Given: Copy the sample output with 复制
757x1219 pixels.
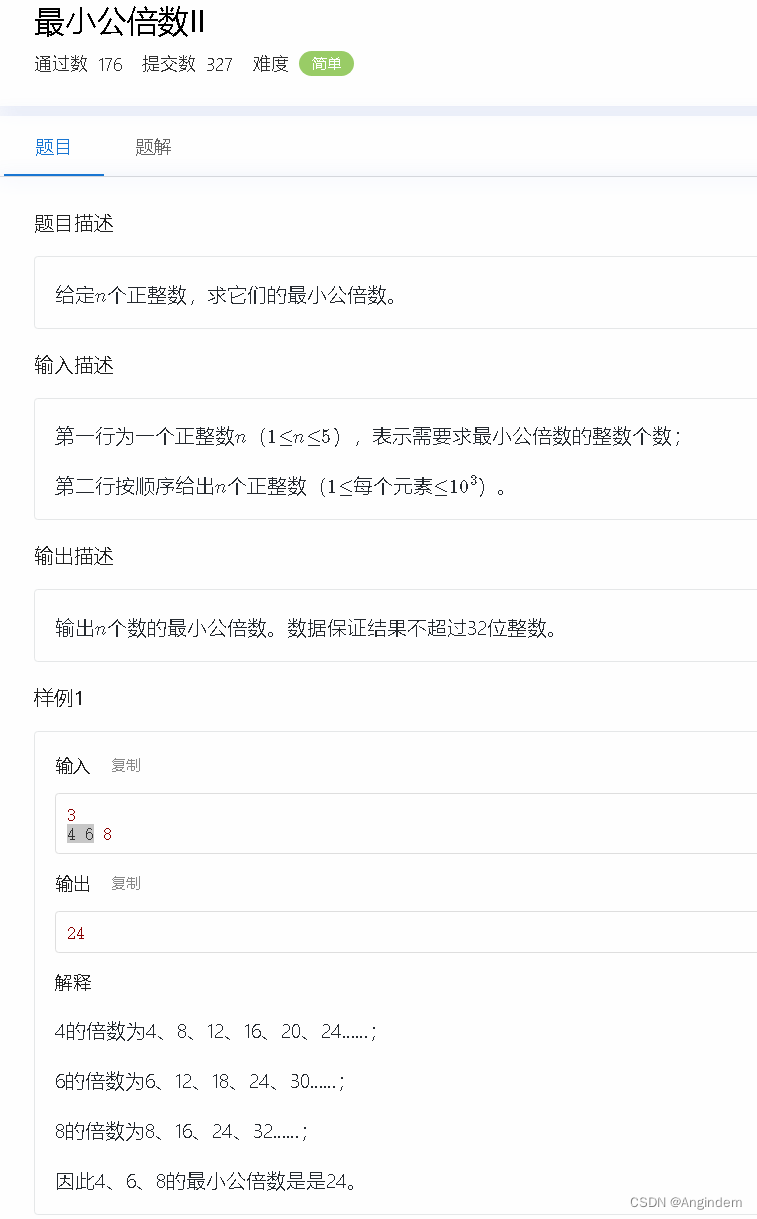Looking at the screenshot, I should click(x=126, y=883).
